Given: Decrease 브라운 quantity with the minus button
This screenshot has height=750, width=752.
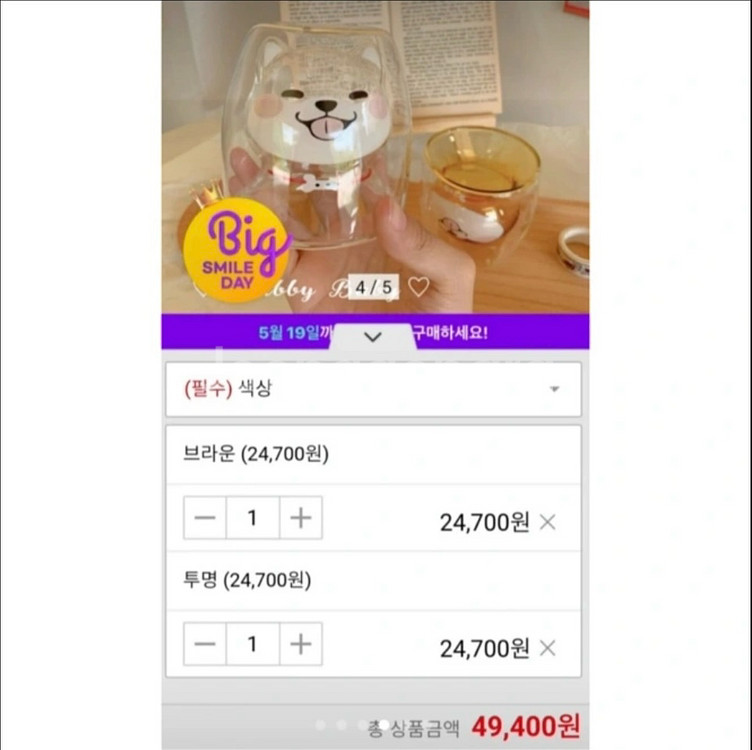Looking at the screenshot, I should pyautogui.click(x=205, y=518).
